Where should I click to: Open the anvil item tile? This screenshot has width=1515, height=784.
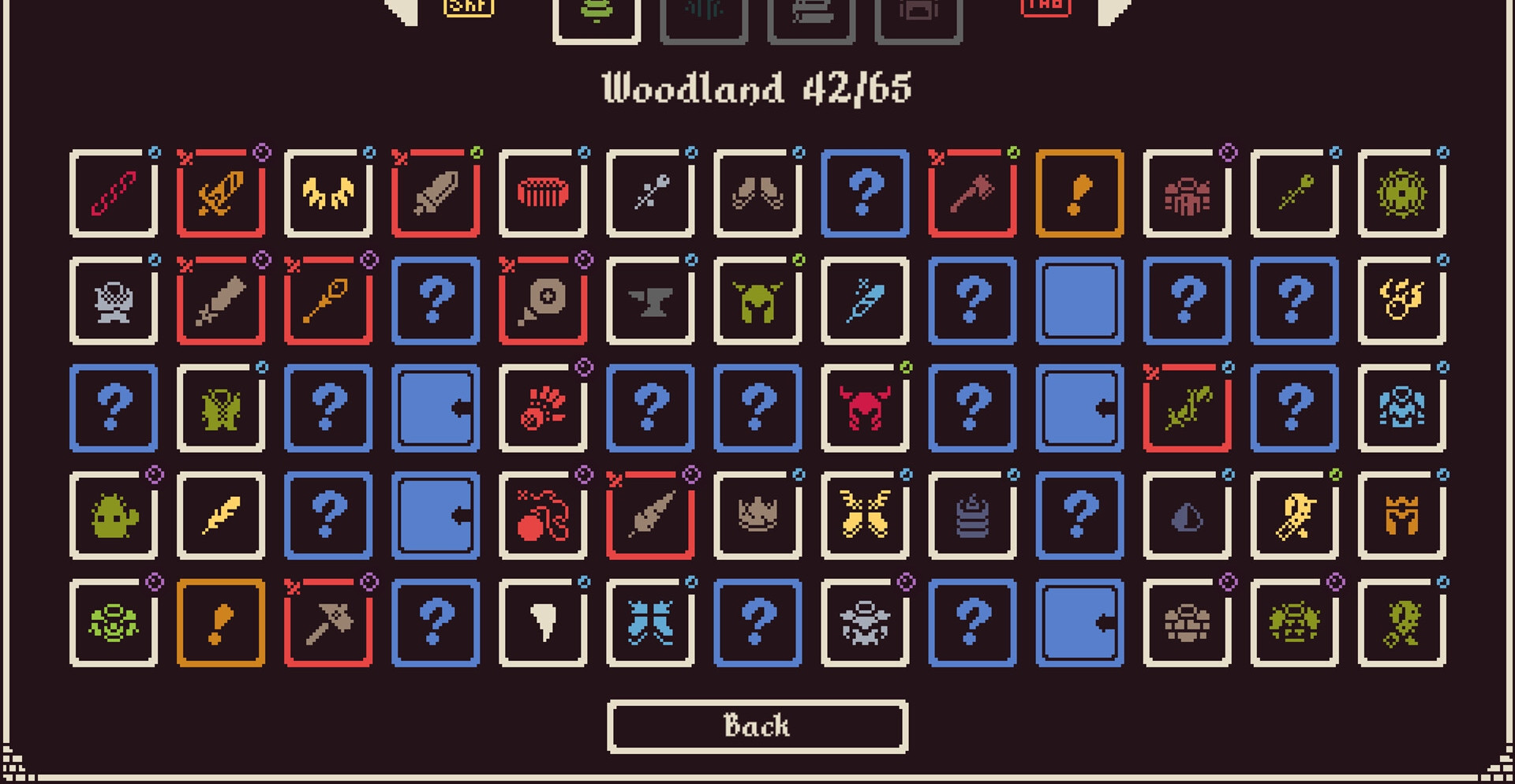pos(649,301)
